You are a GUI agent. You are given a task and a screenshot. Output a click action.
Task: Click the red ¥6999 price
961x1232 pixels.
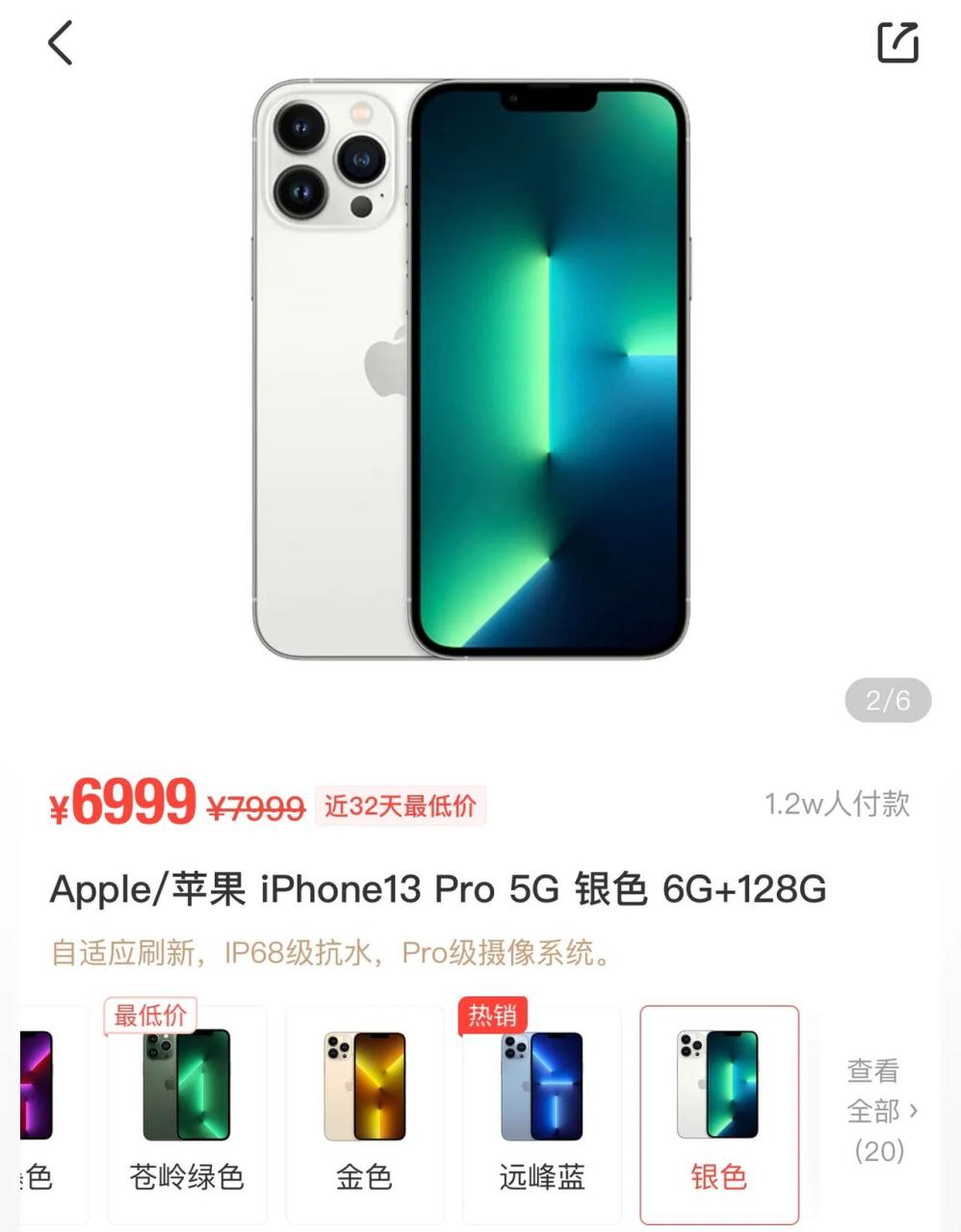[120, 805]
